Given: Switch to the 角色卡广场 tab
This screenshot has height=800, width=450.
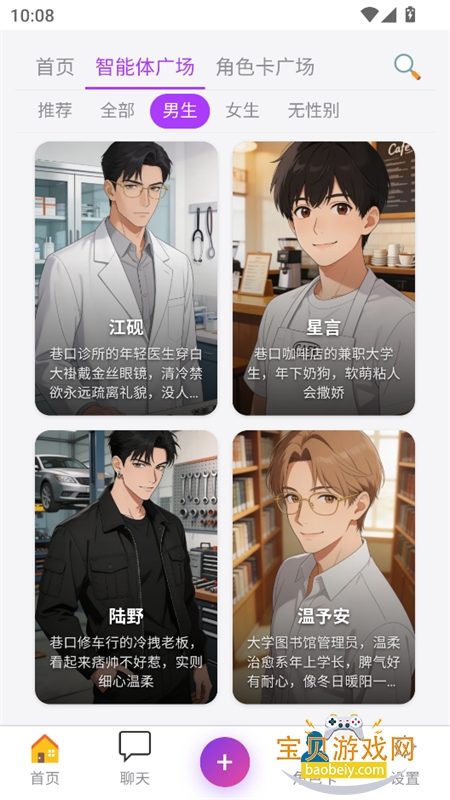Looking at the screenshot, I should coord(265,67).
